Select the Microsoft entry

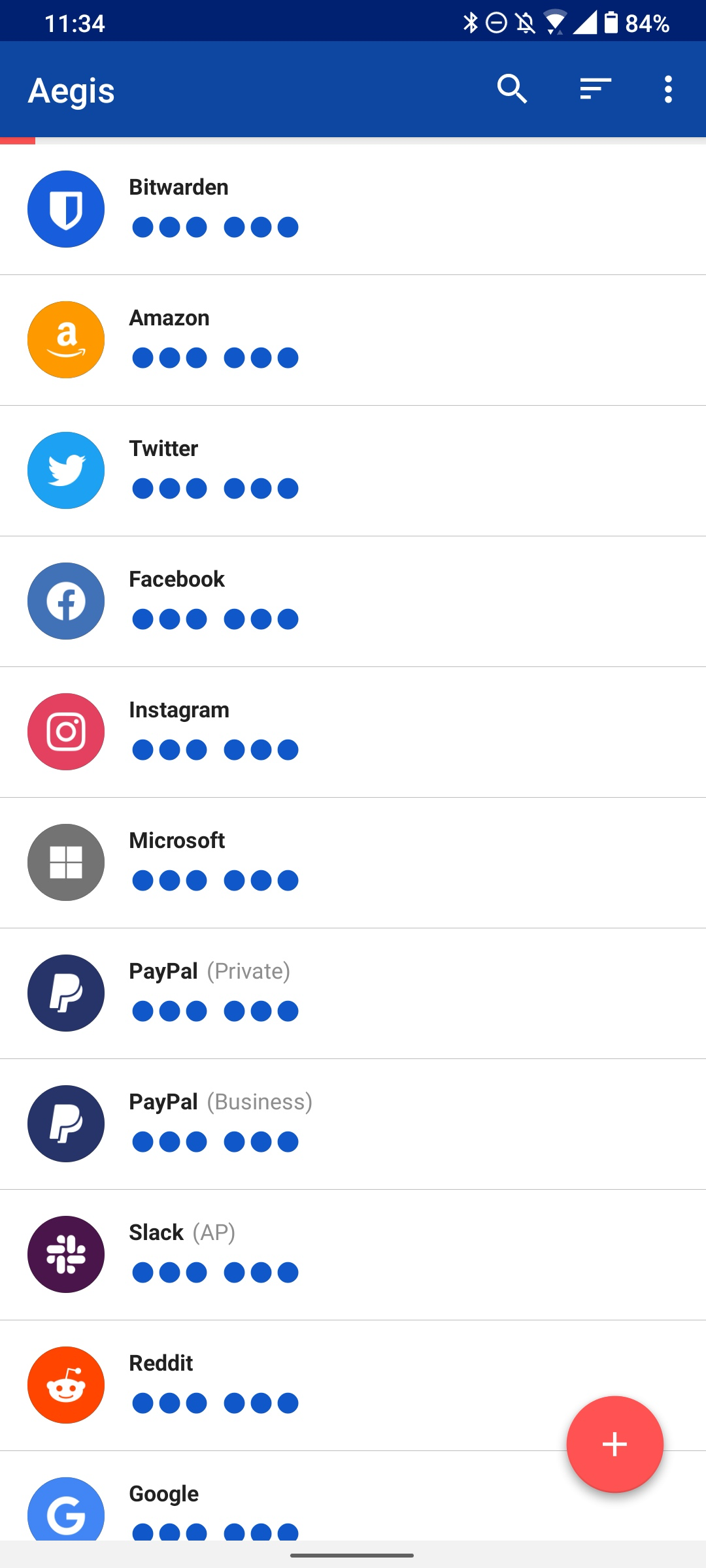(x=353, y=862)
